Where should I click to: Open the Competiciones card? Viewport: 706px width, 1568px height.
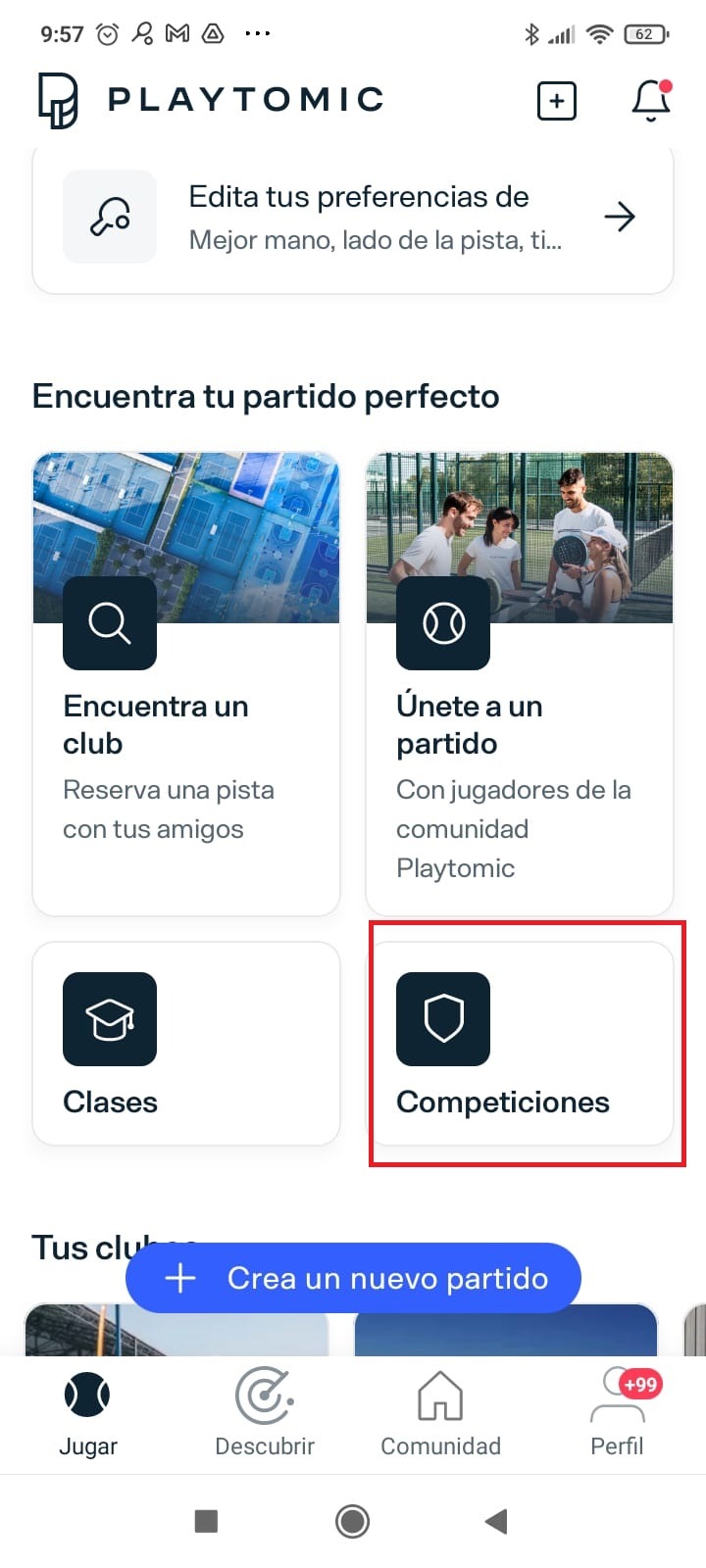pyautogui.click(x=520, y=1044)
